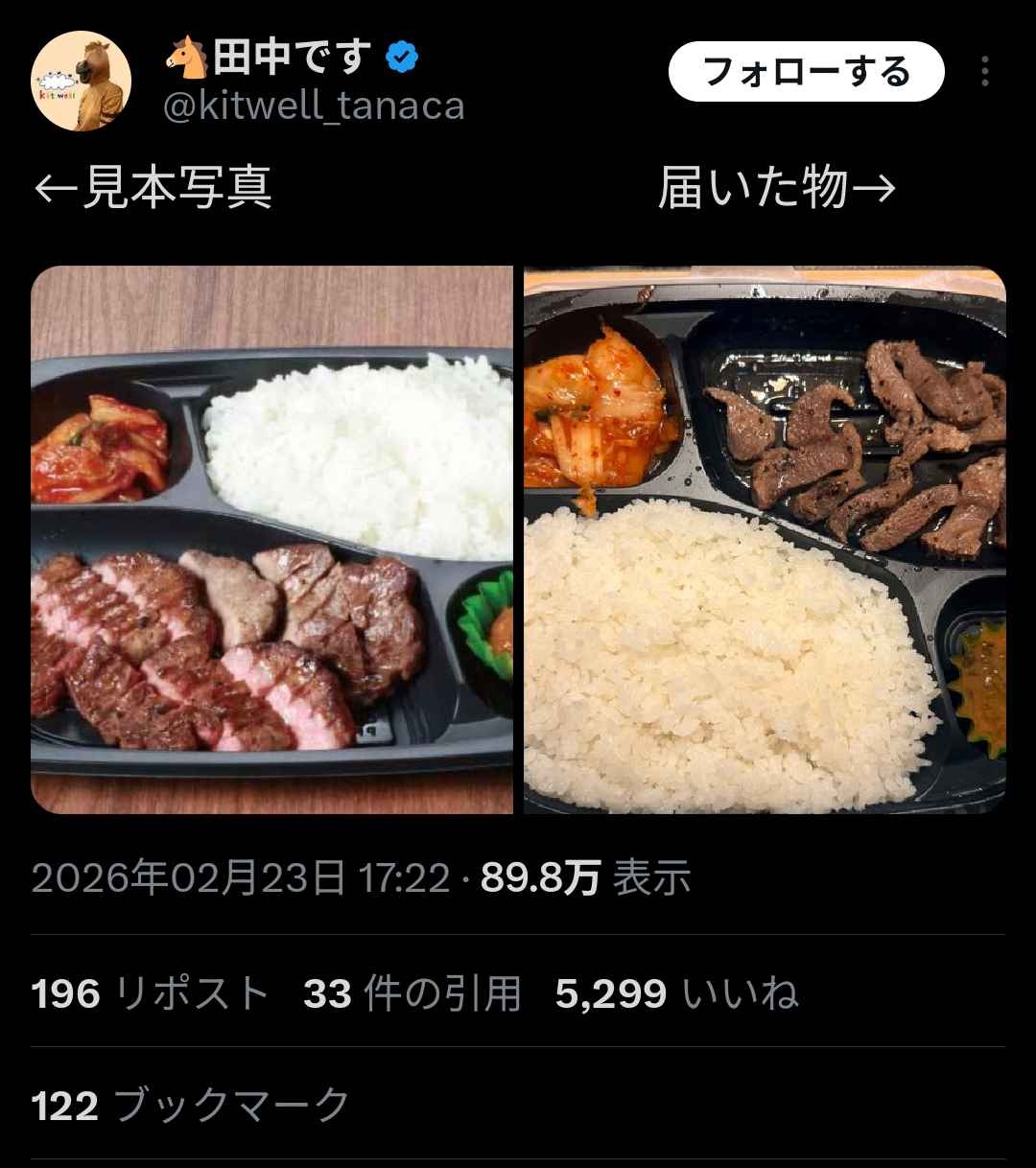View the 33 件の引用 quotes
Screen dimensions: 1036x1168
[x=412, y=993]
